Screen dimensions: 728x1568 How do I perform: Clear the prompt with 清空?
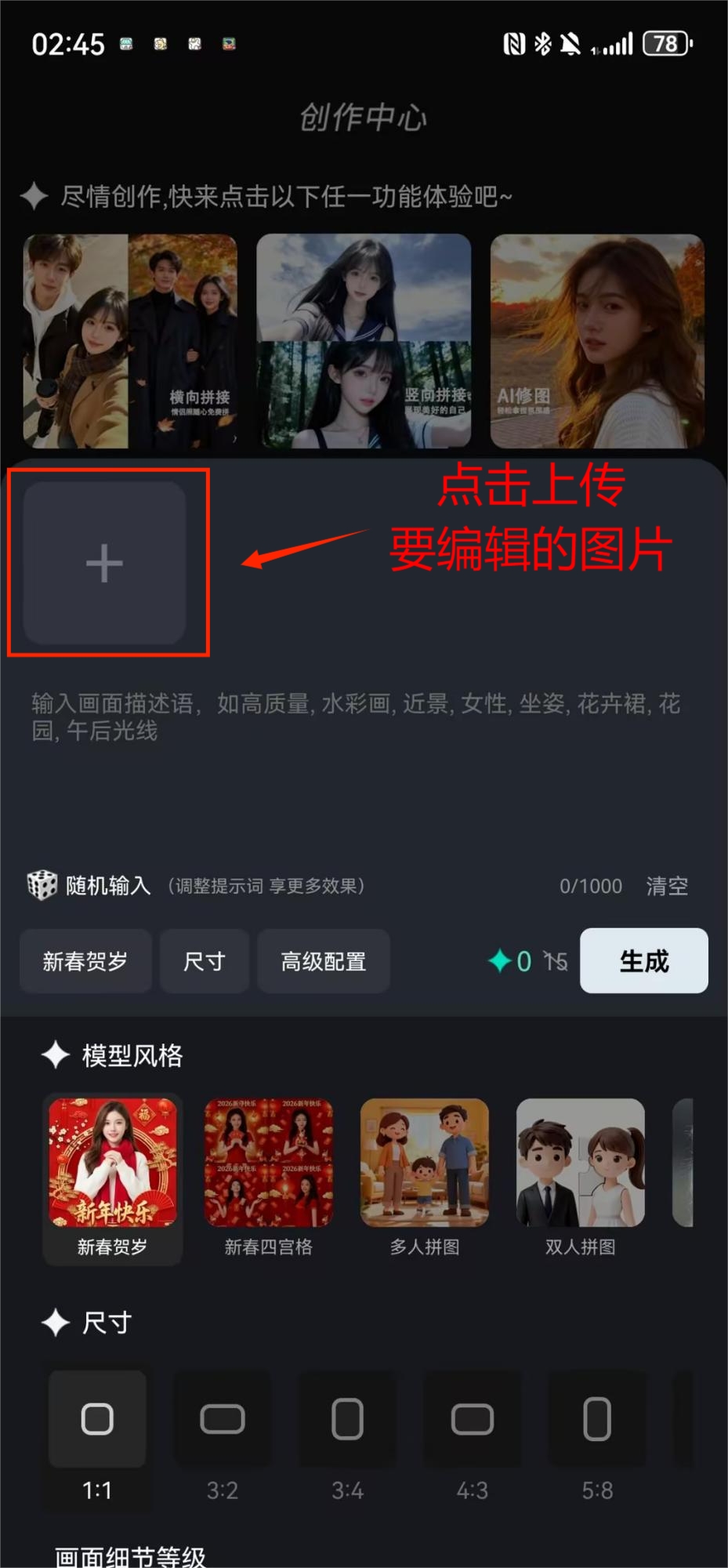pos(667,886)
